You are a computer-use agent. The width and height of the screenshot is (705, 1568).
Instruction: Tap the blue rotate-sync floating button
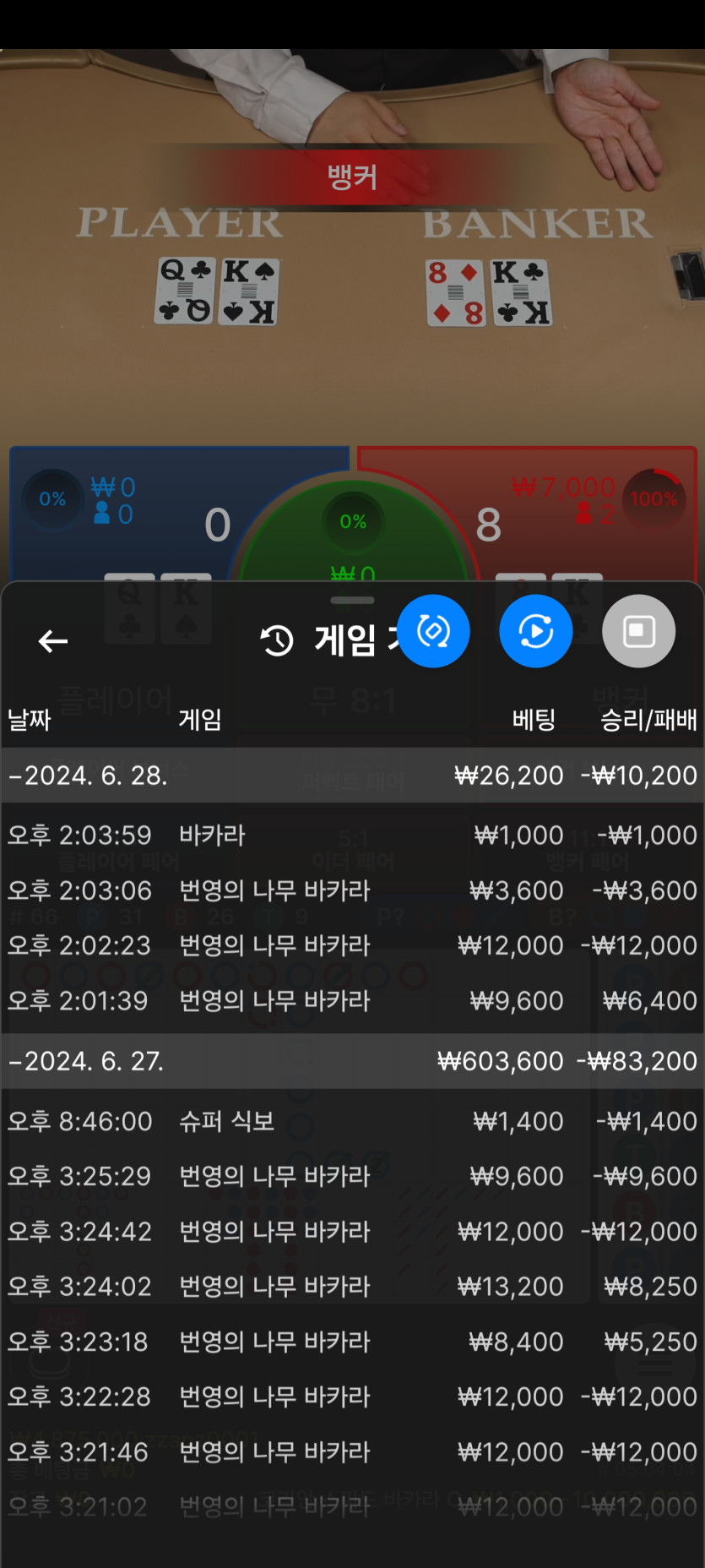coord(433,631)
